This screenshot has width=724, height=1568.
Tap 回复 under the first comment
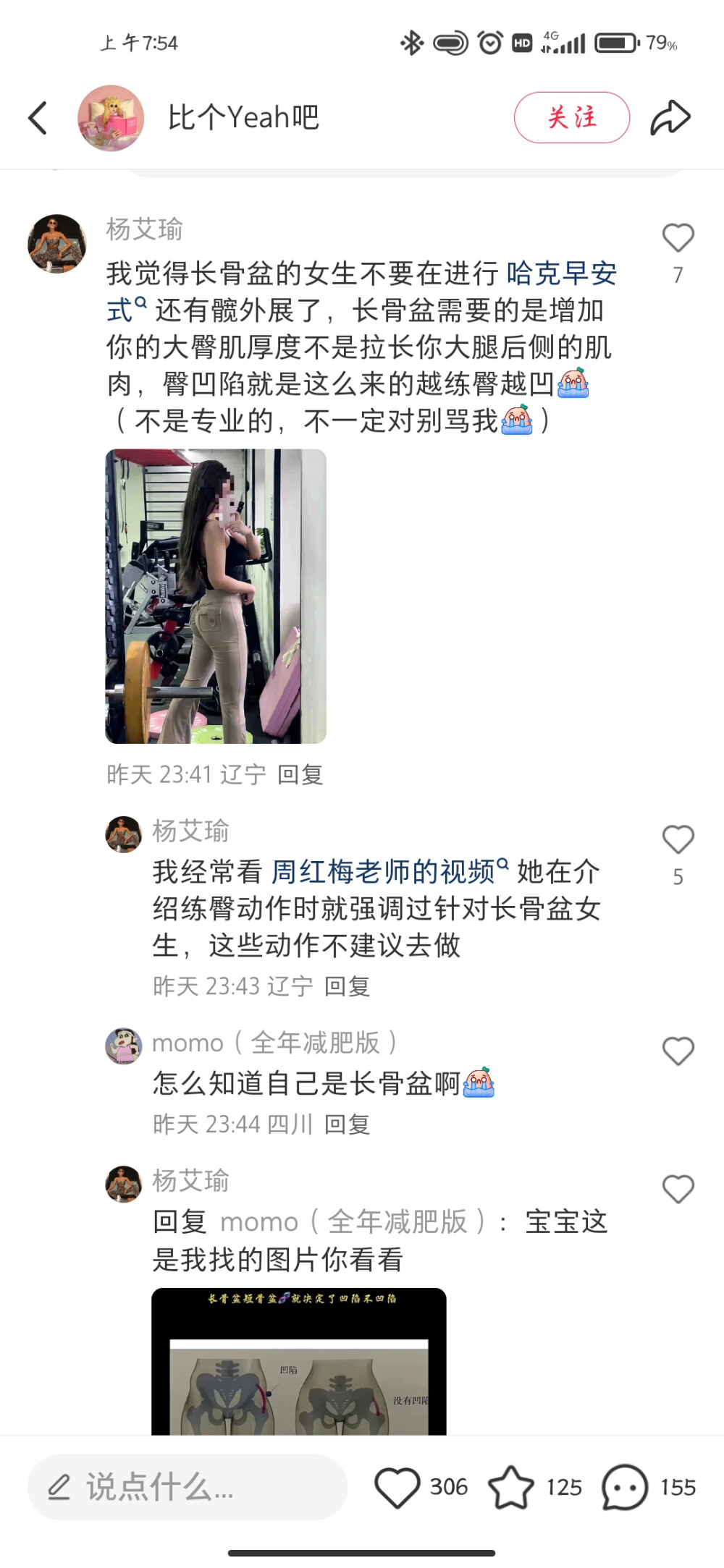click(x=299, y=775)
